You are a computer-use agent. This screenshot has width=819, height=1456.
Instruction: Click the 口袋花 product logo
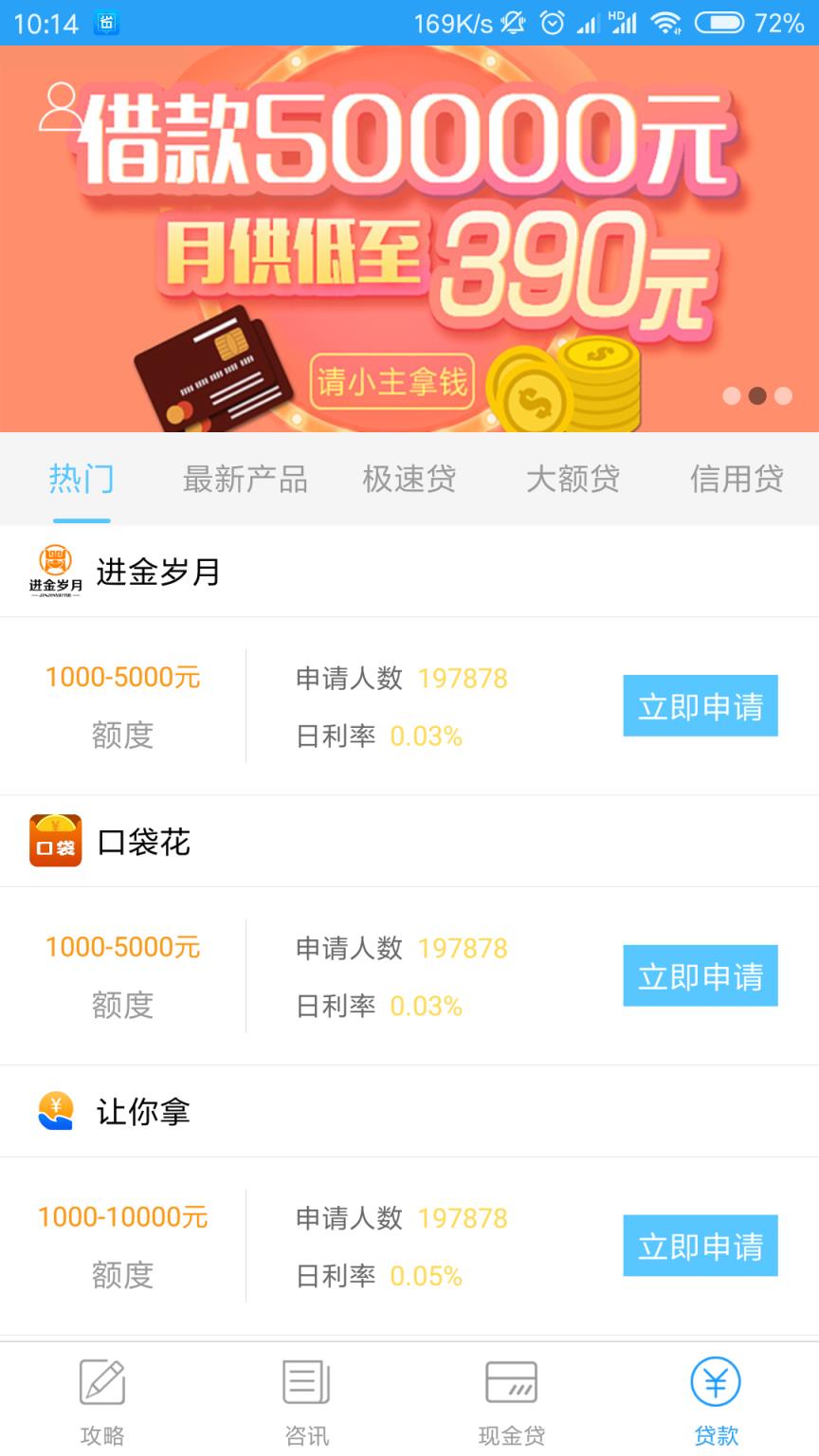[x=55, y=840]
